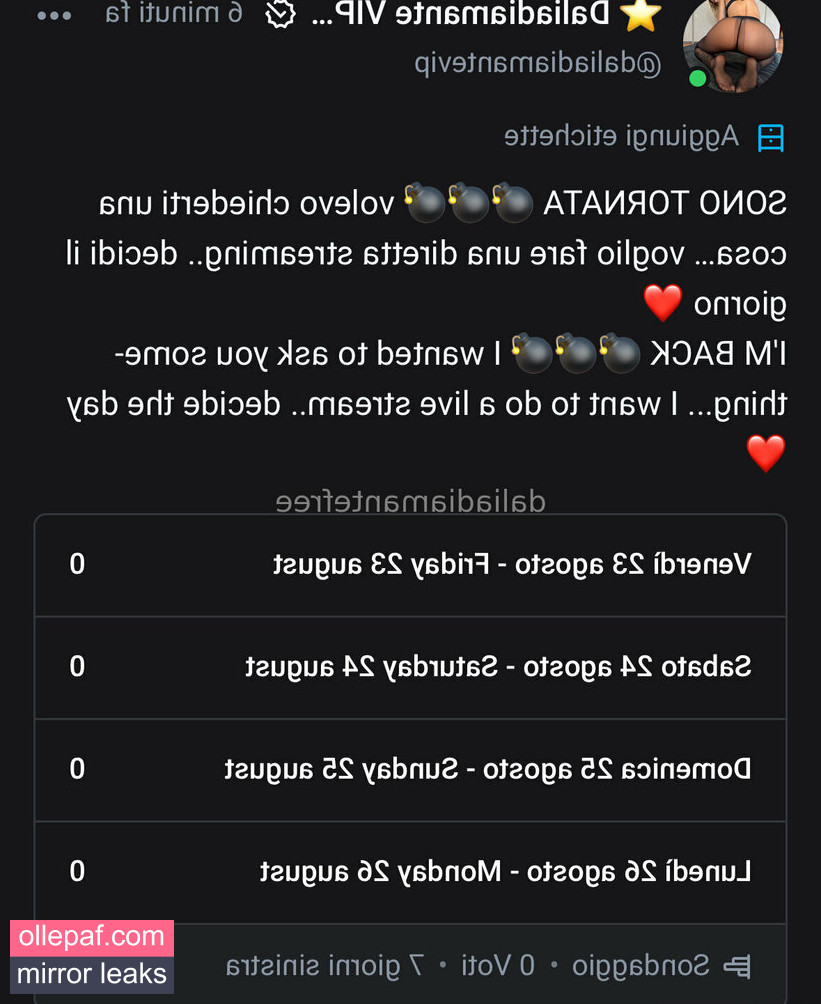Choose Lunedì 26 agosto in the poll
The image size is (821, 1004).
tap(410, 872)
